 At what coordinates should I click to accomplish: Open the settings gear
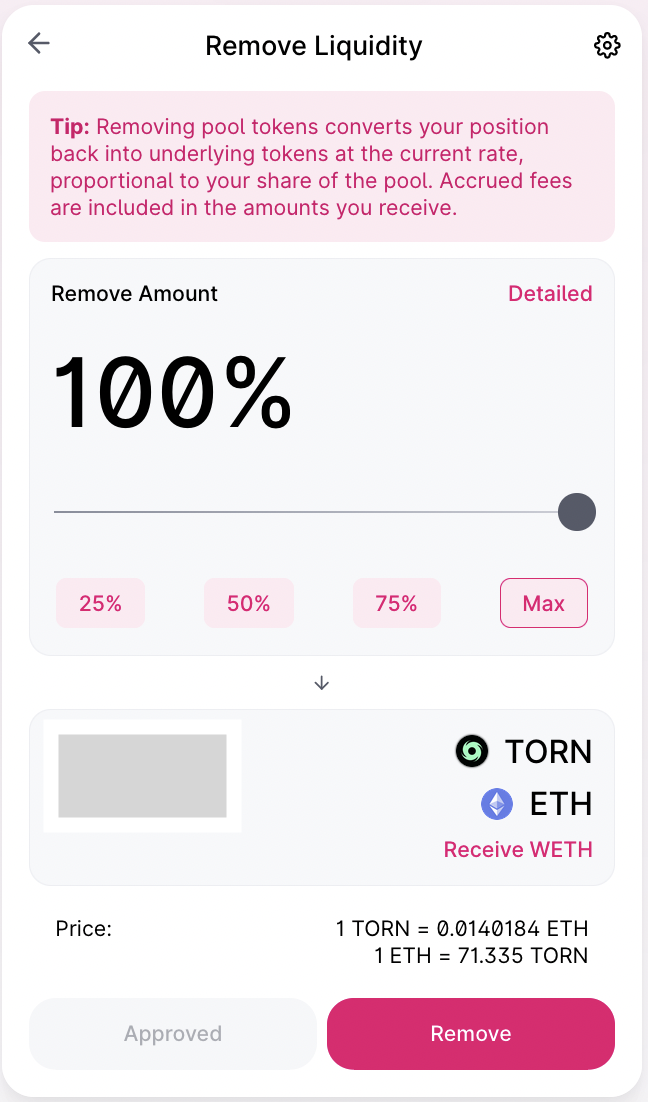click(x=607, y=45)
